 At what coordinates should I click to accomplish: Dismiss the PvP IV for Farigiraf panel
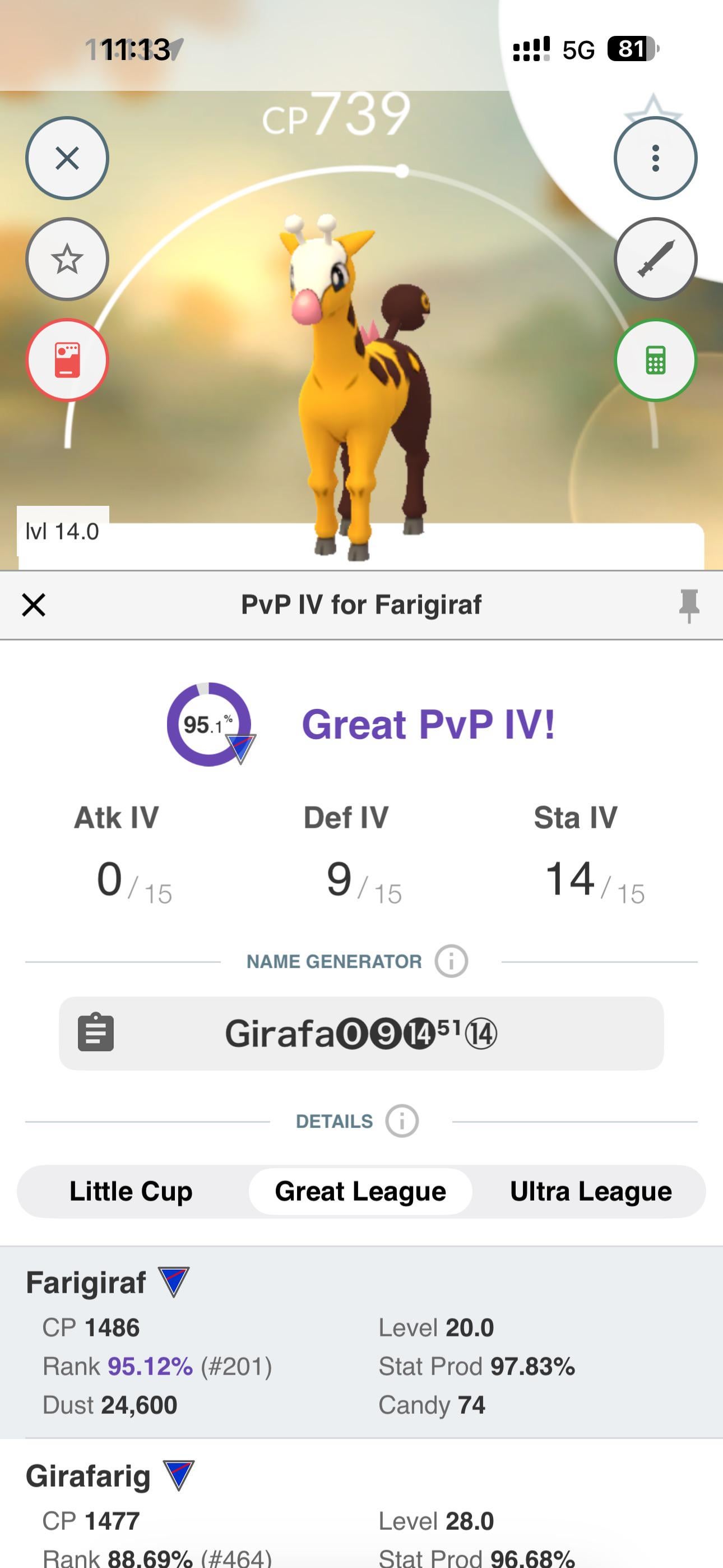[34, 605]
